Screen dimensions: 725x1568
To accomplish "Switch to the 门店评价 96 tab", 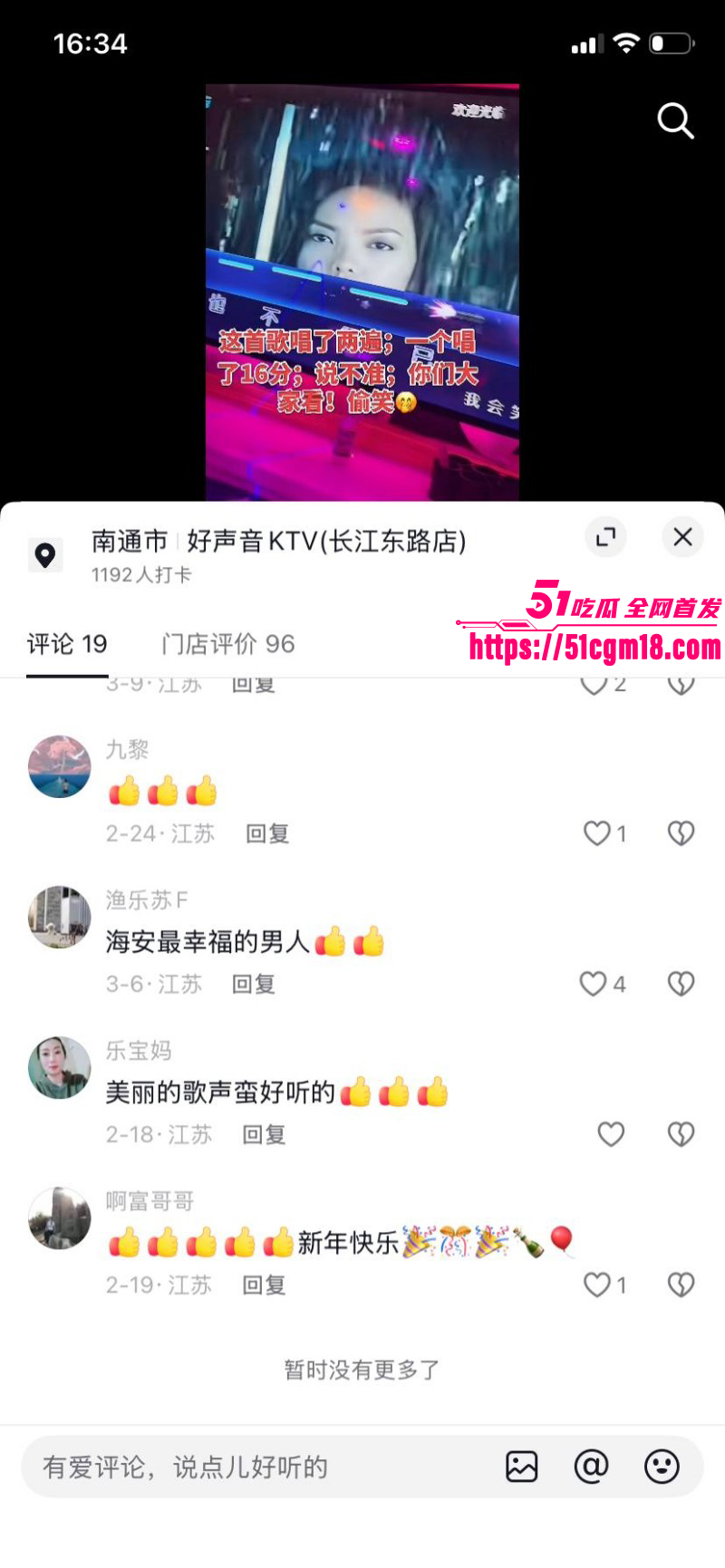I will pyautogui.click(x=226, y=644).
